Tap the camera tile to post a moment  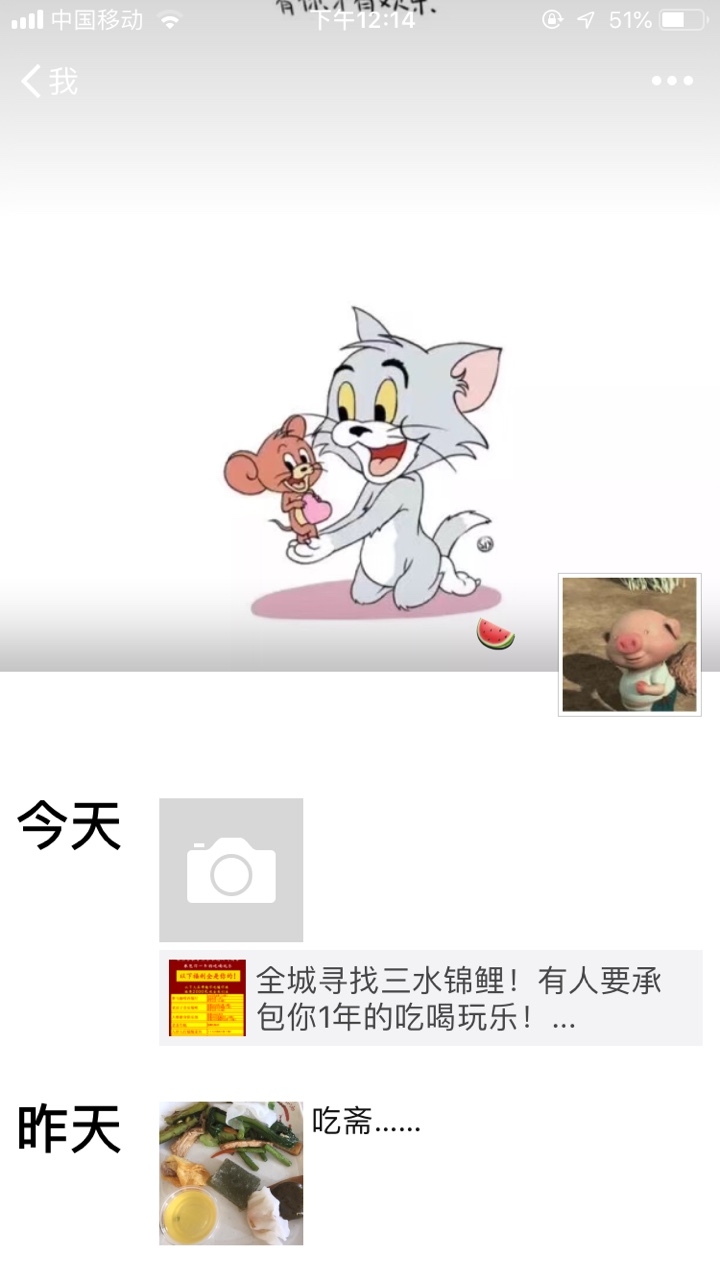pyautogui.click(x=231, y=869)
